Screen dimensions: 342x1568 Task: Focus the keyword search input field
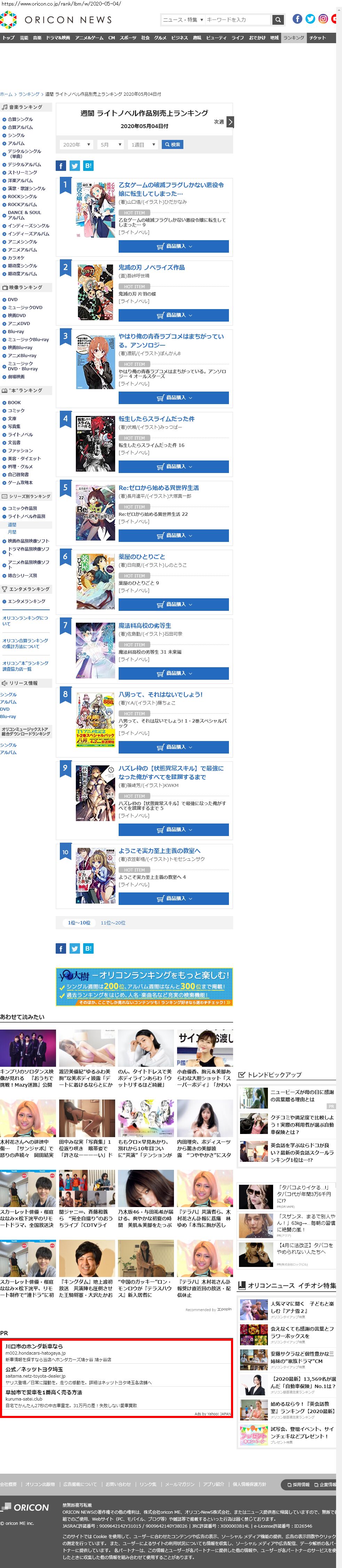click(234, 19)
